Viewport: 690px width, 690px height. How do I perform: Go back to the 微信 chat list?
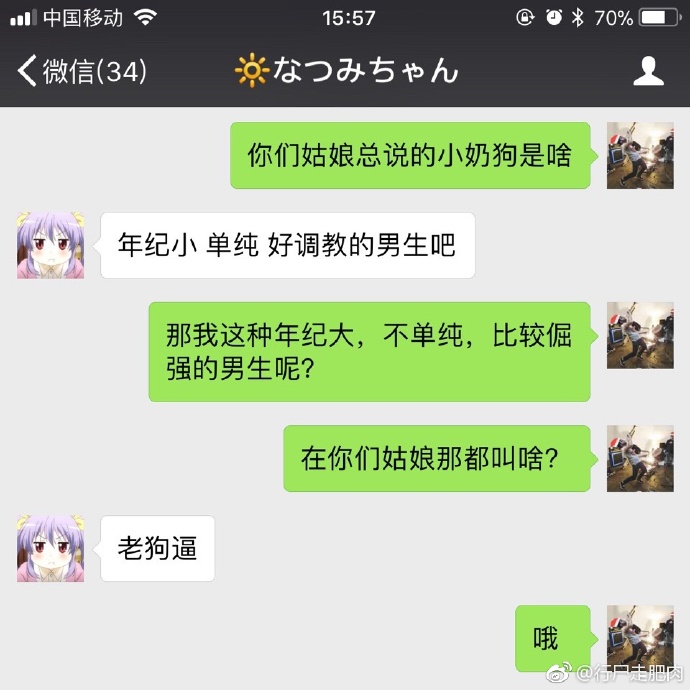[x=82, y=71]
